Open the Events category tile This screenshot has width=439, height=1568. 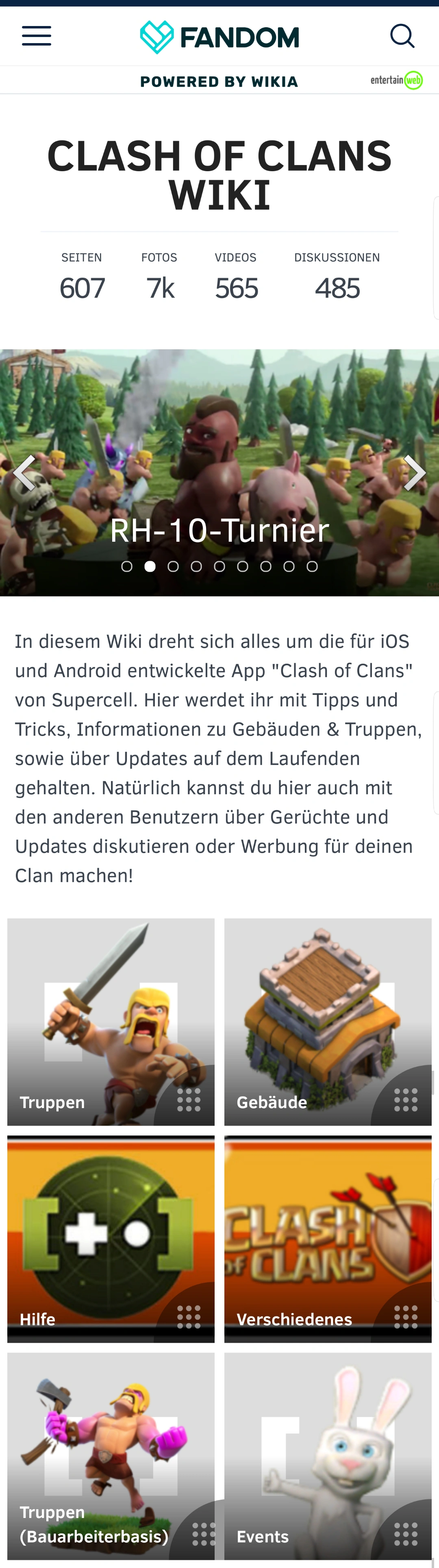point(328,1457)
